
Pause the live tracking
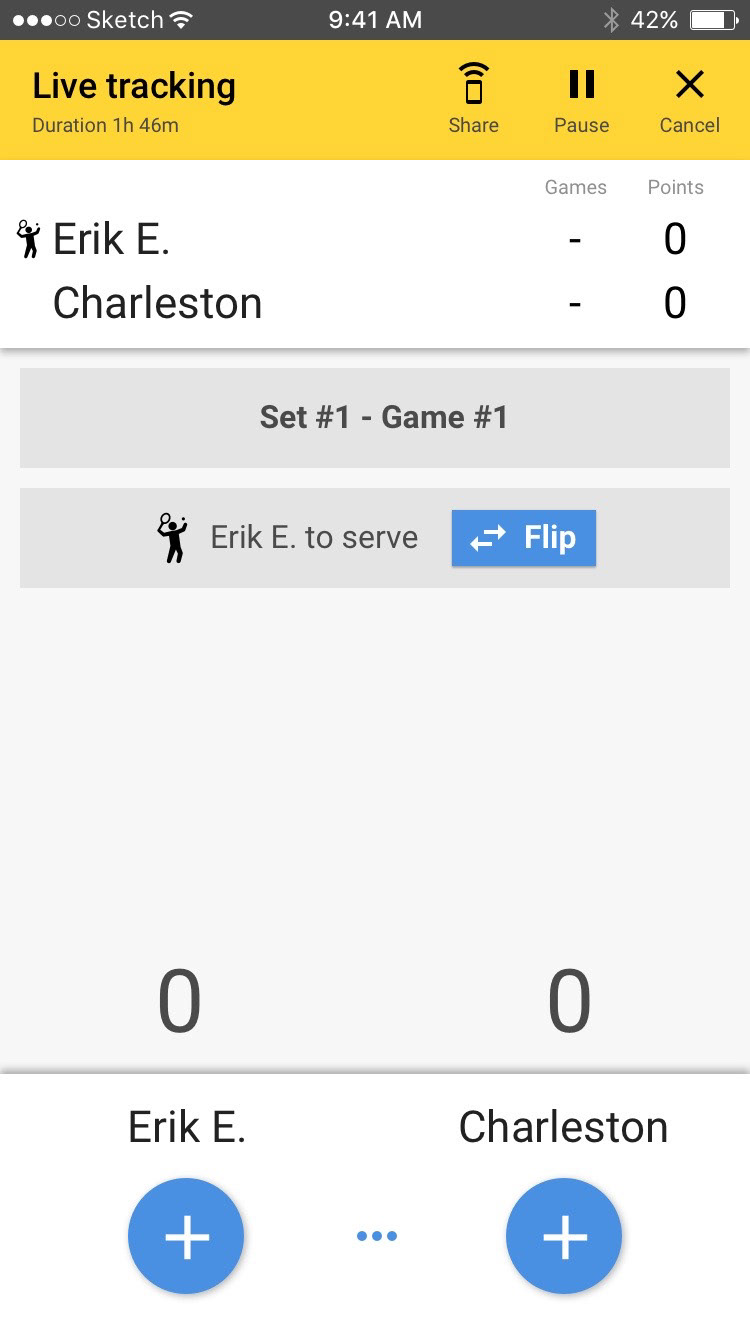click(582, 98)
